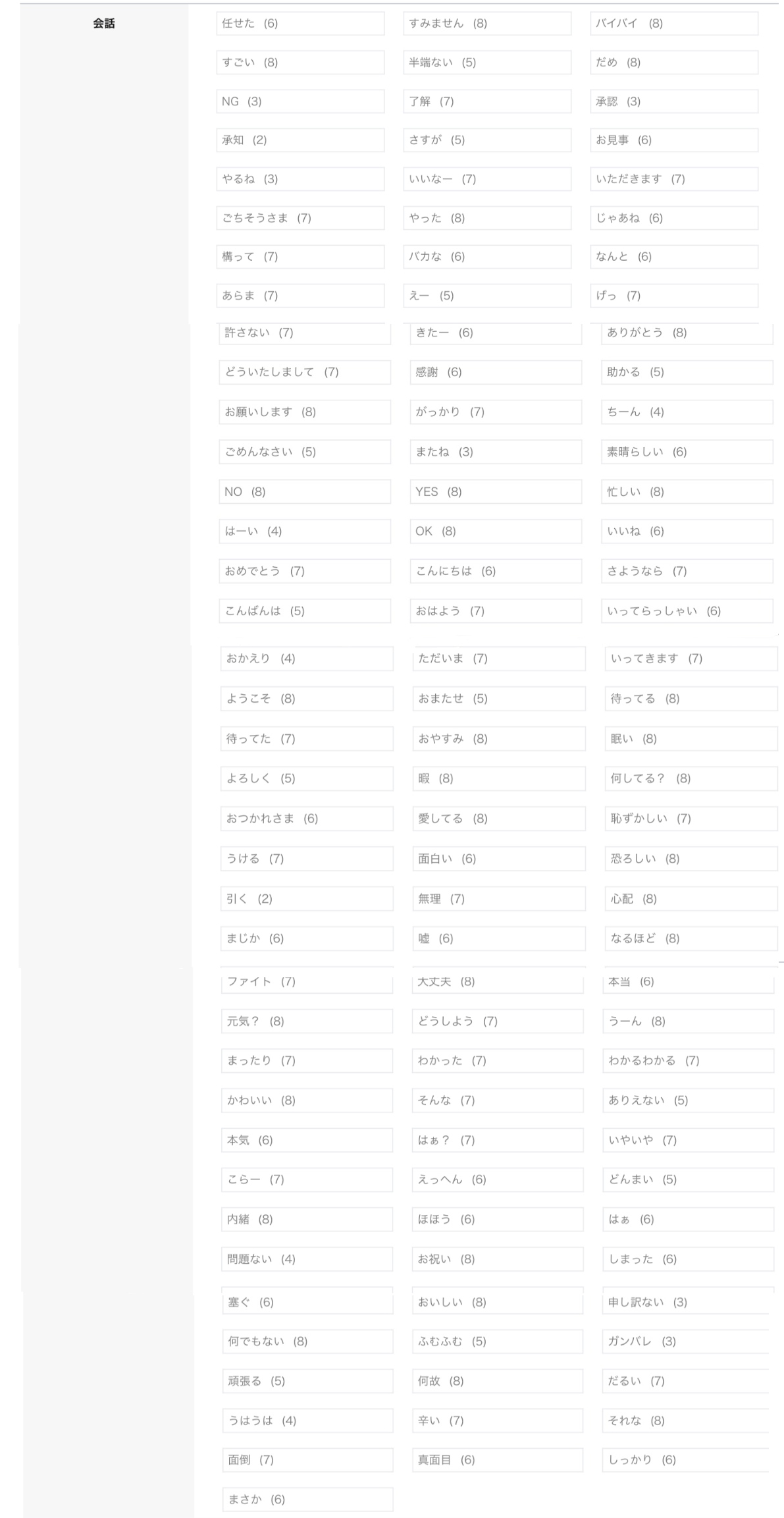The height and width of the screenshot is (1518, 784).
Task: Choose the まさか (6) tag
Action: pos(307,1500)
